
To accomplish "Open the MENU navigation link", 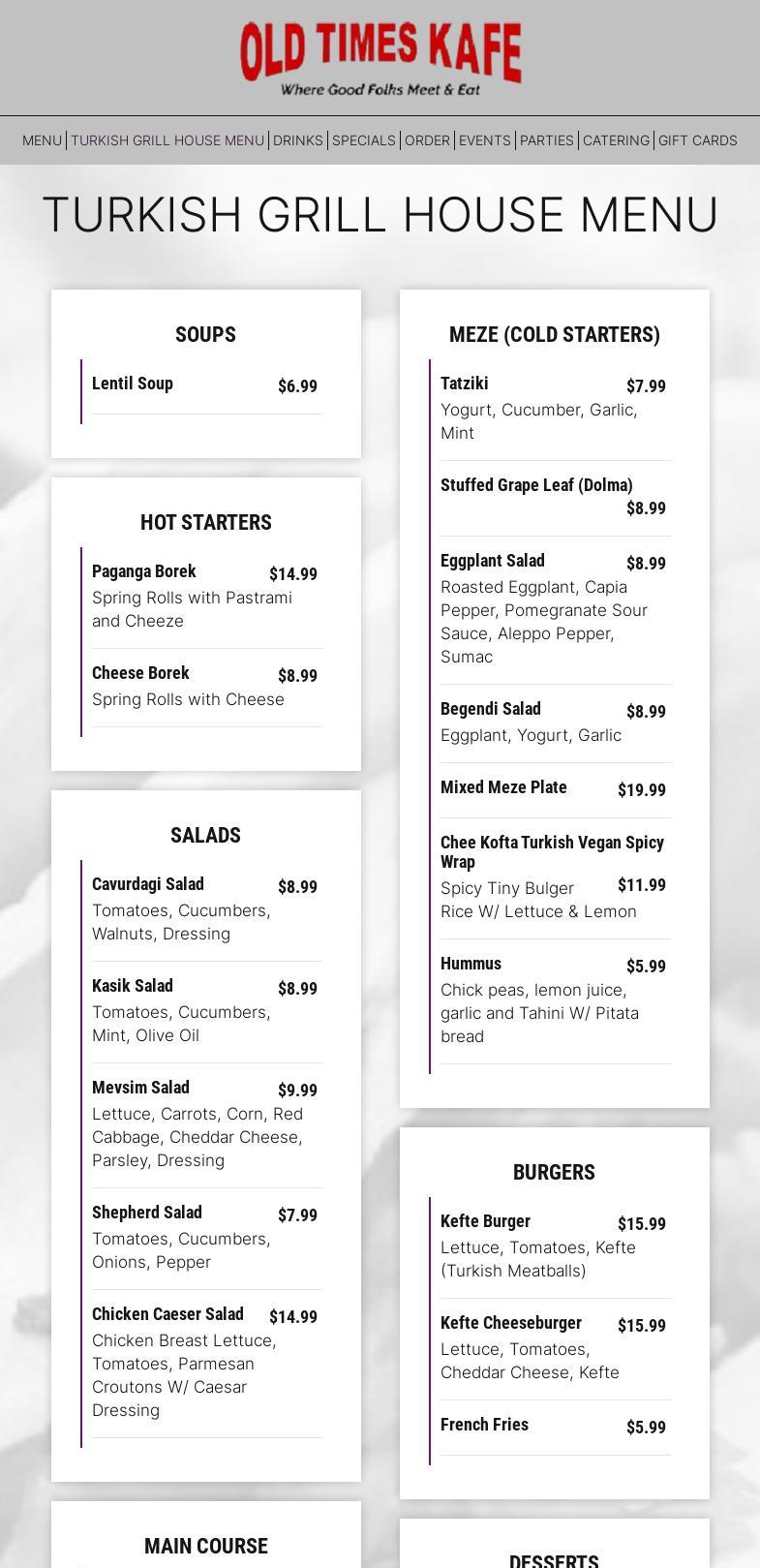I will 42,140.
